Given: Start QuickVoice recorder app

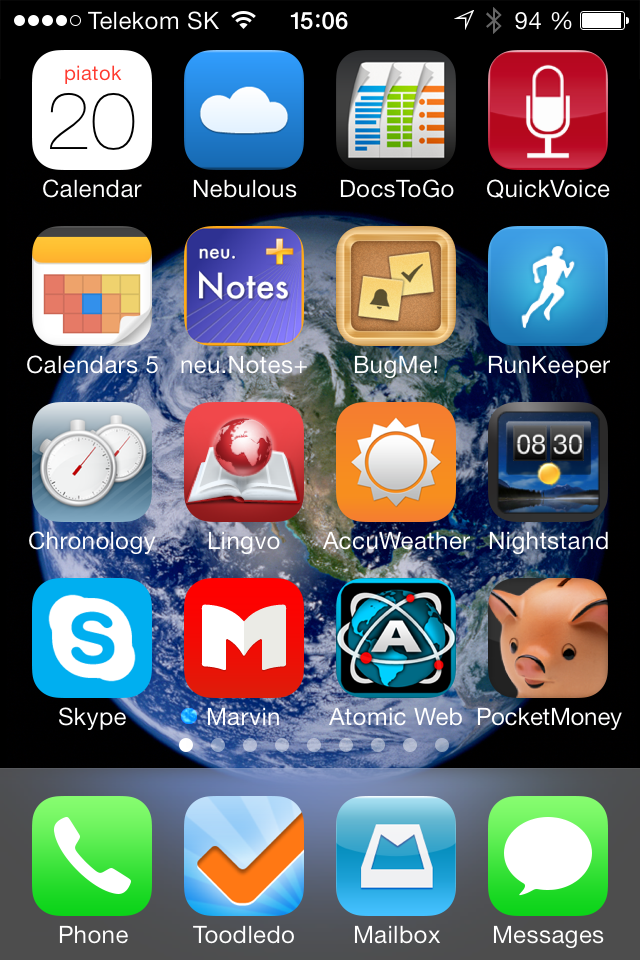Looking at the screenshot, I should tap(548, 110).
